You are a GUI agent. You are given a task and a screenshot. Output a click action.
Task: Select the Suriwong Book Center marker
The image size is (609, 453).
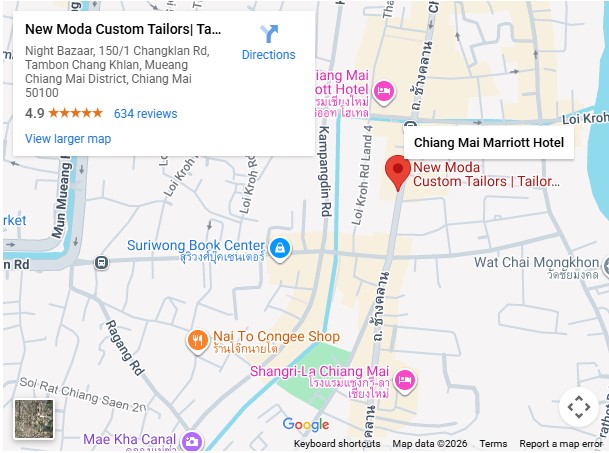click(280, 247)
